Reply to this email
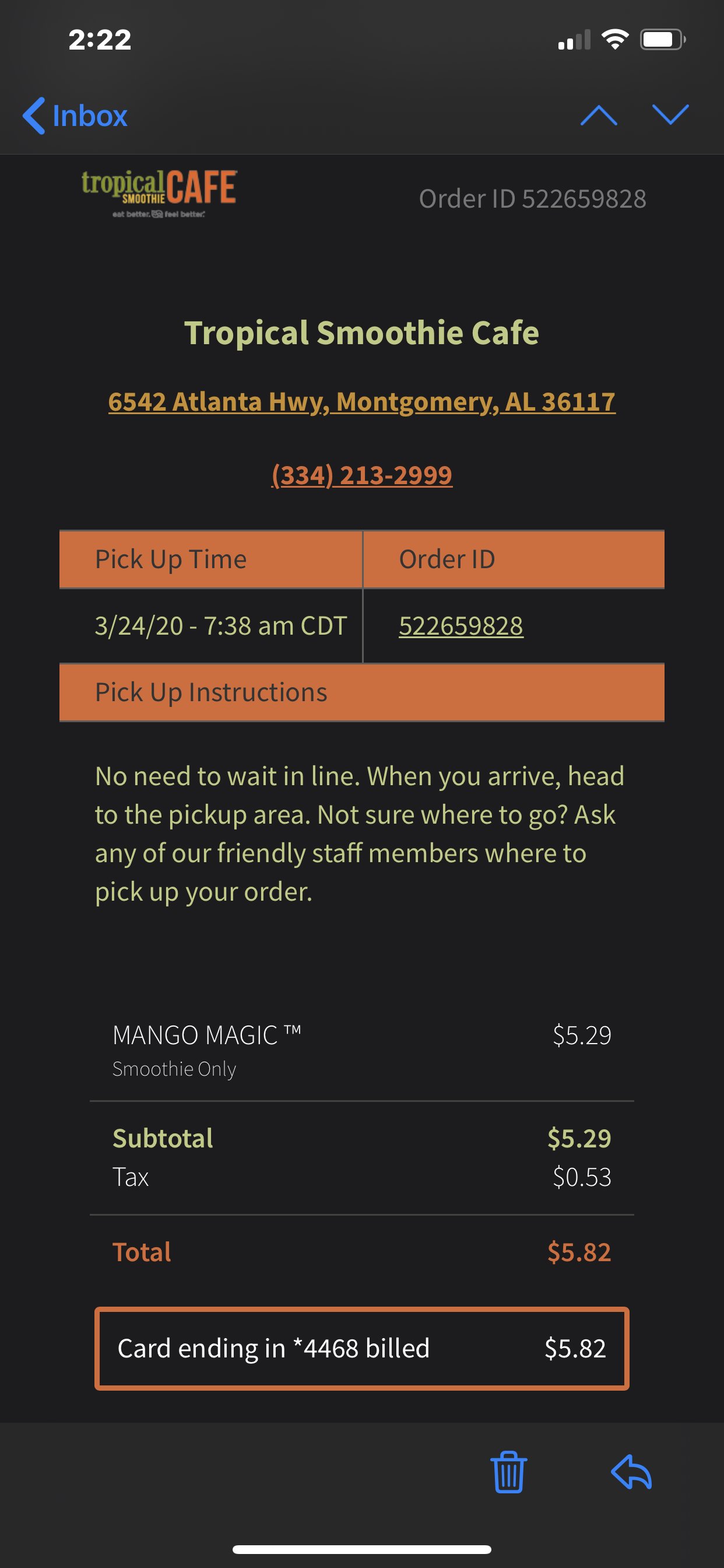The height and width of the screenshot is (1568, 724). pyautogui.click(x=631, y=1472)
